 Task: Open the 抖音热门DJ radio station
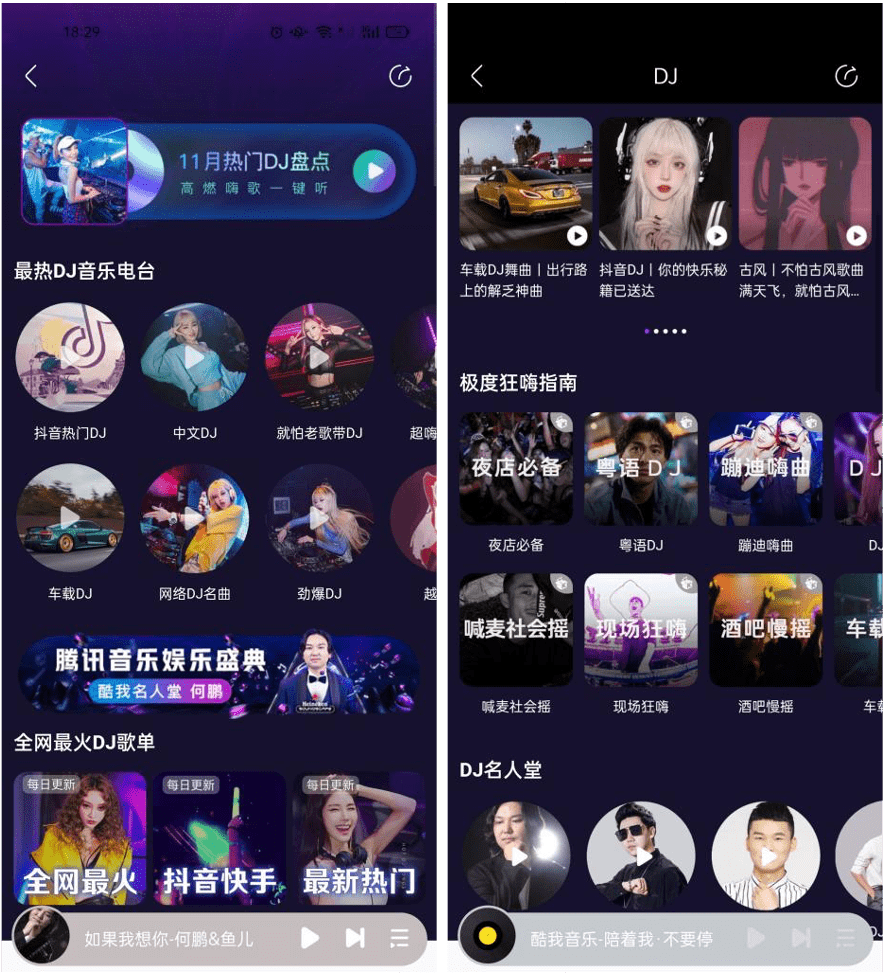click(x=70, y=358)
